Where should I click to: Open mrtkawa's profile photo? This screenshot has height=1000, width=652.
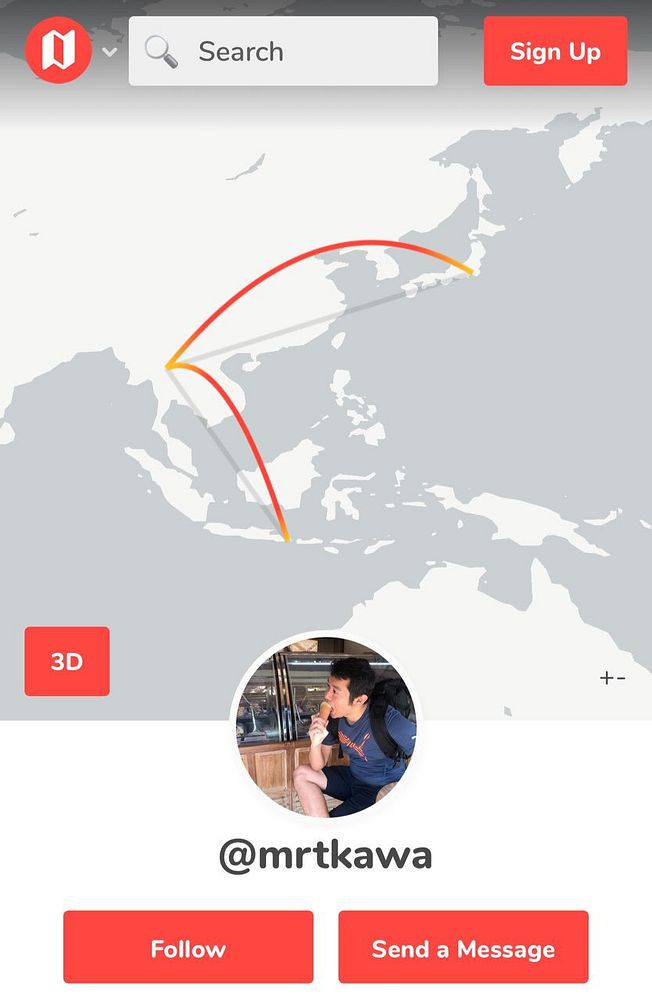coord(326,727)
